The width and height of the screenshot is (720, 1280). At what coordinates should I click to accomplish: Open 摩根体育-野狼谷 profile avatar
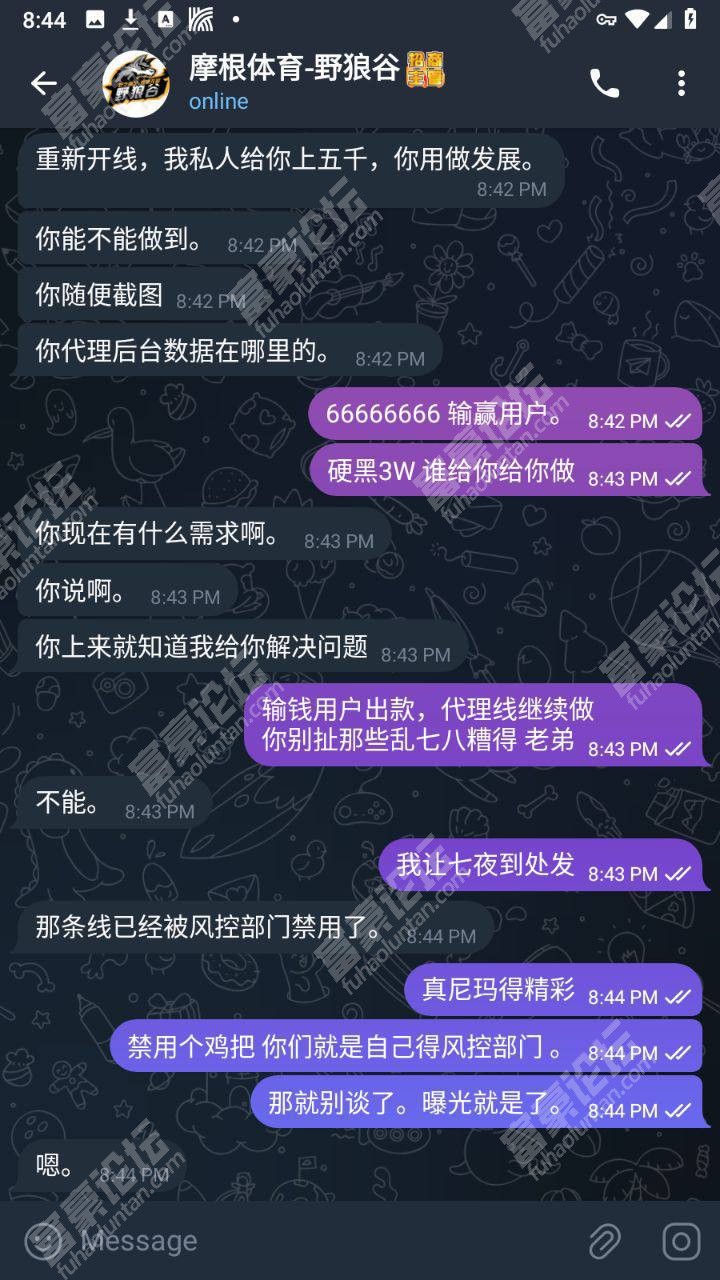[136, 84]
